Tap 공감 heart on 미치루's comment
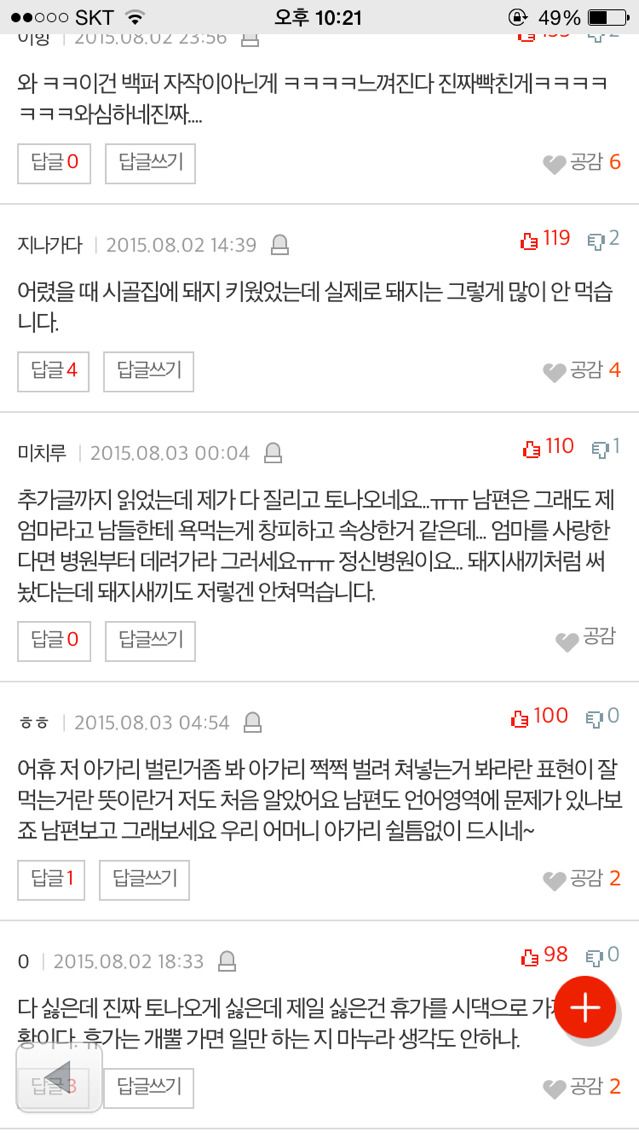 [568, 640]
